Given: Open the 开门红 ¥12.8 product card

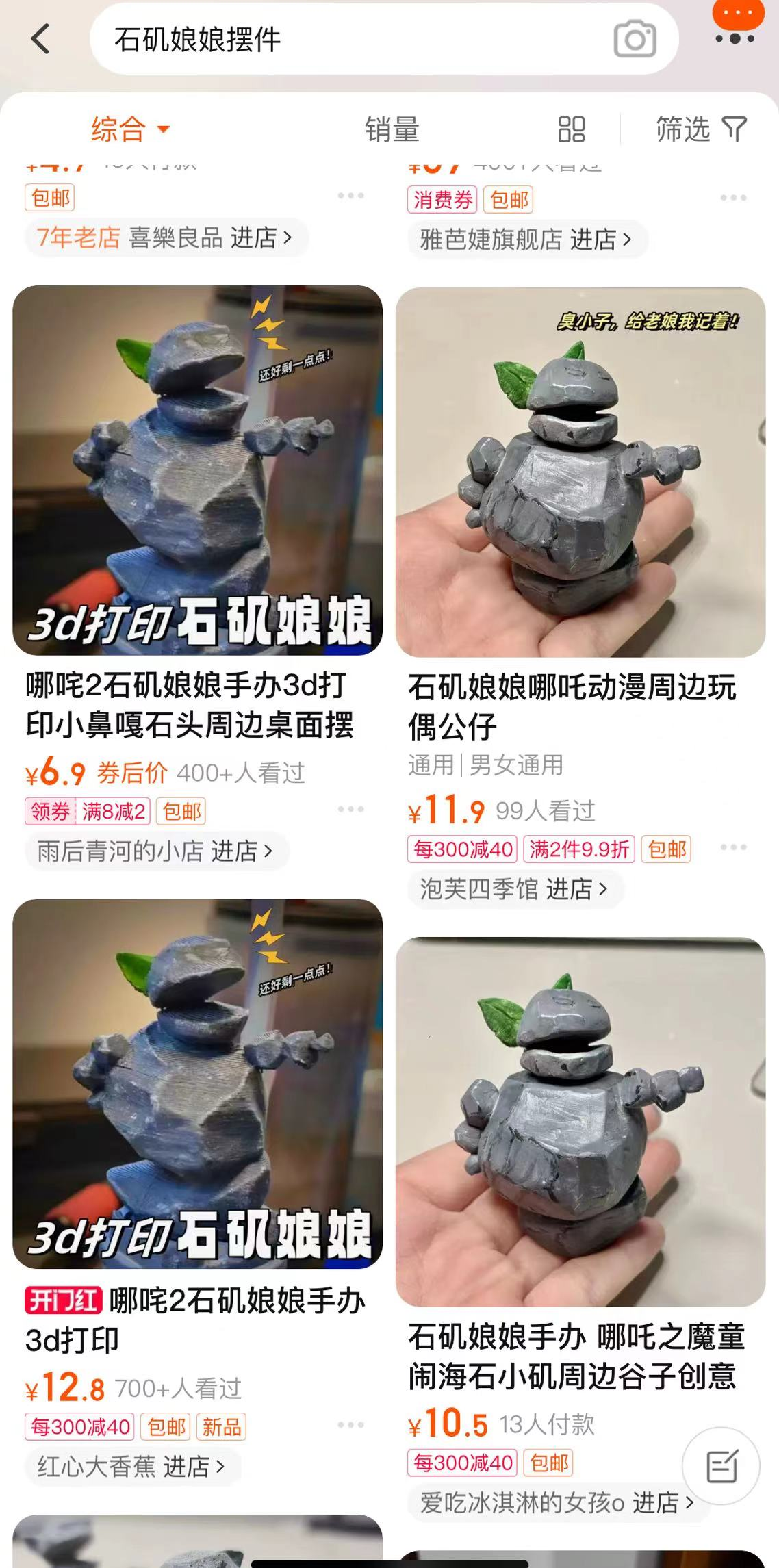Looking at the screenshot, I should pyautogui.click(x=197, y=1084).
